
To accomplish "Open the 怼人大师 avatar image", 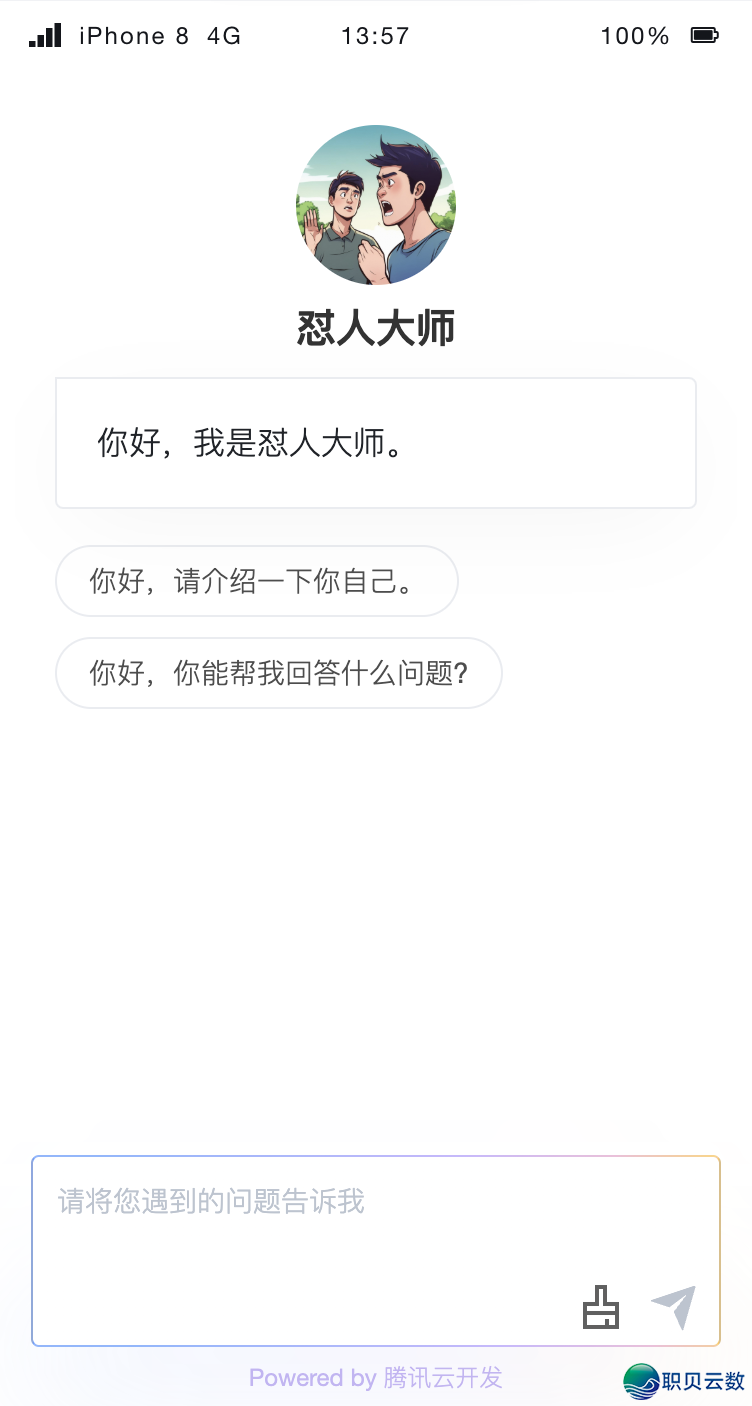I will [x=376, y=205].
